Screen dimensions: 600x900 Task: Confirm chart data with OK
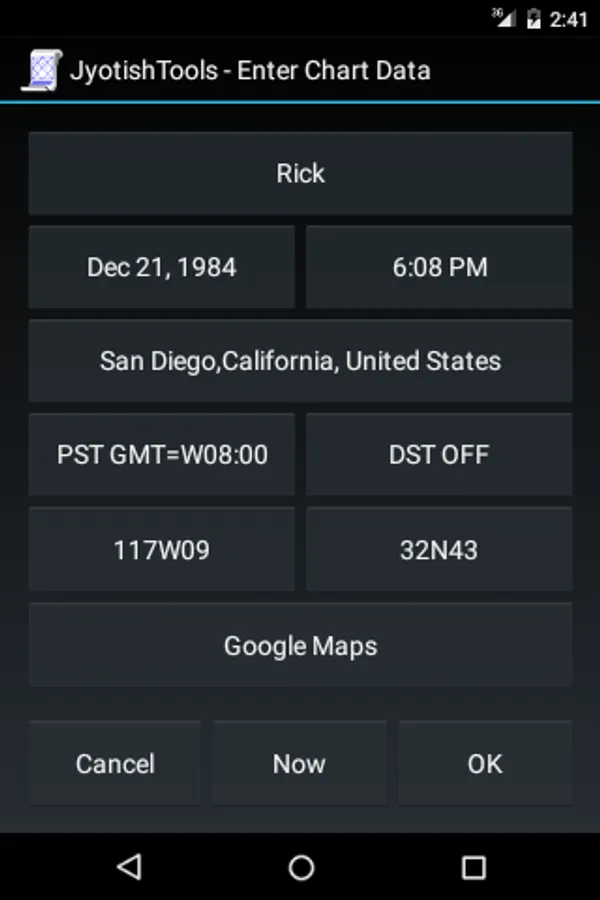[x=485, y=764]
